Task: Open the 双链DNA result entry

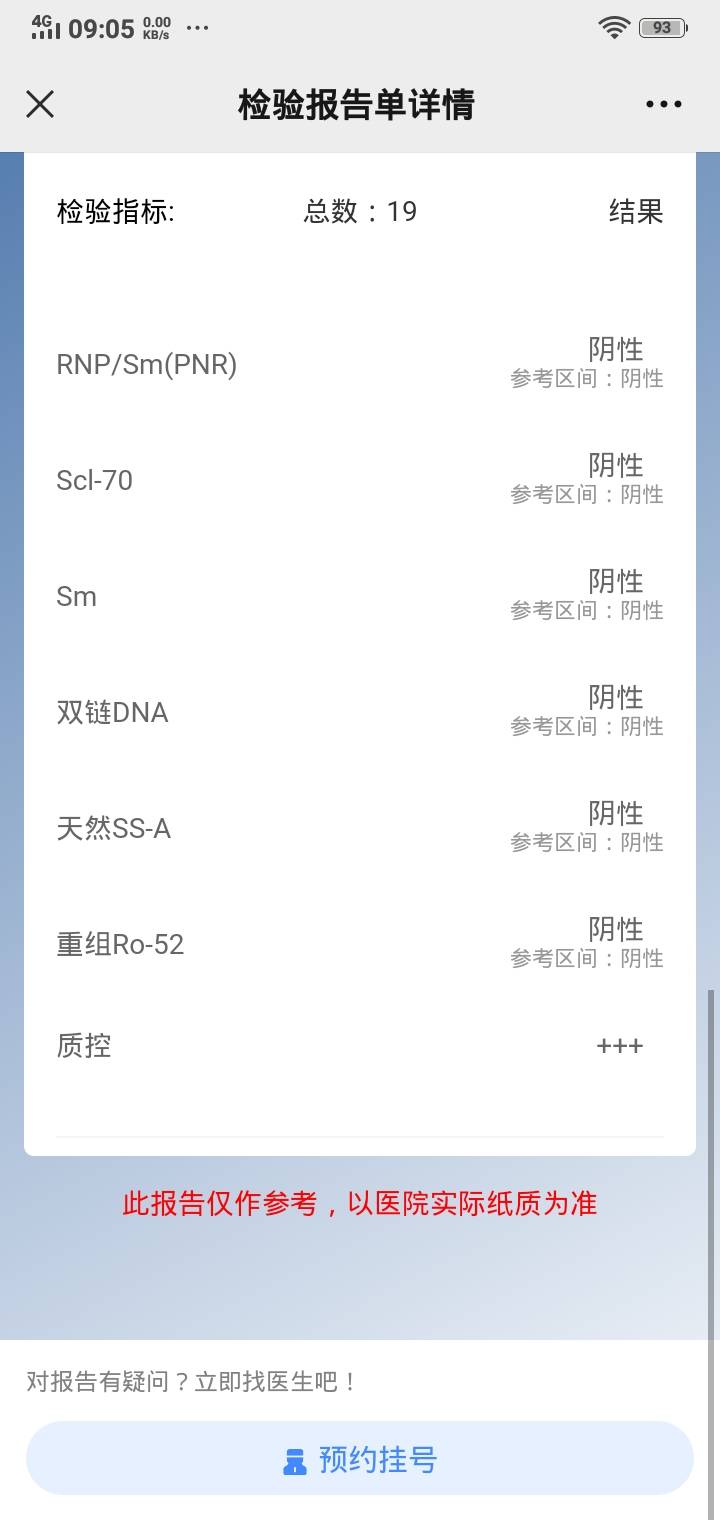Action: pyautogui.click(x=360, y=712)
